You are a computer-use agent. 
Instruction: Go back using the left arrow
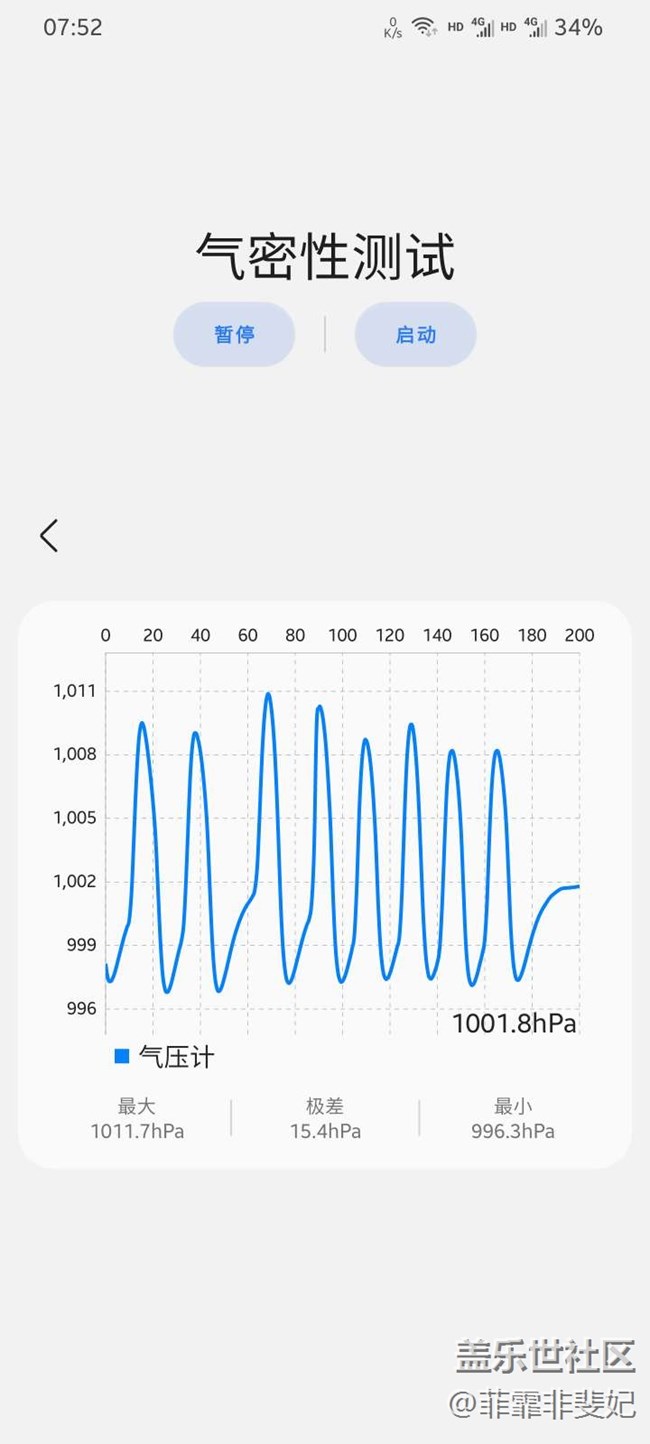49,535
